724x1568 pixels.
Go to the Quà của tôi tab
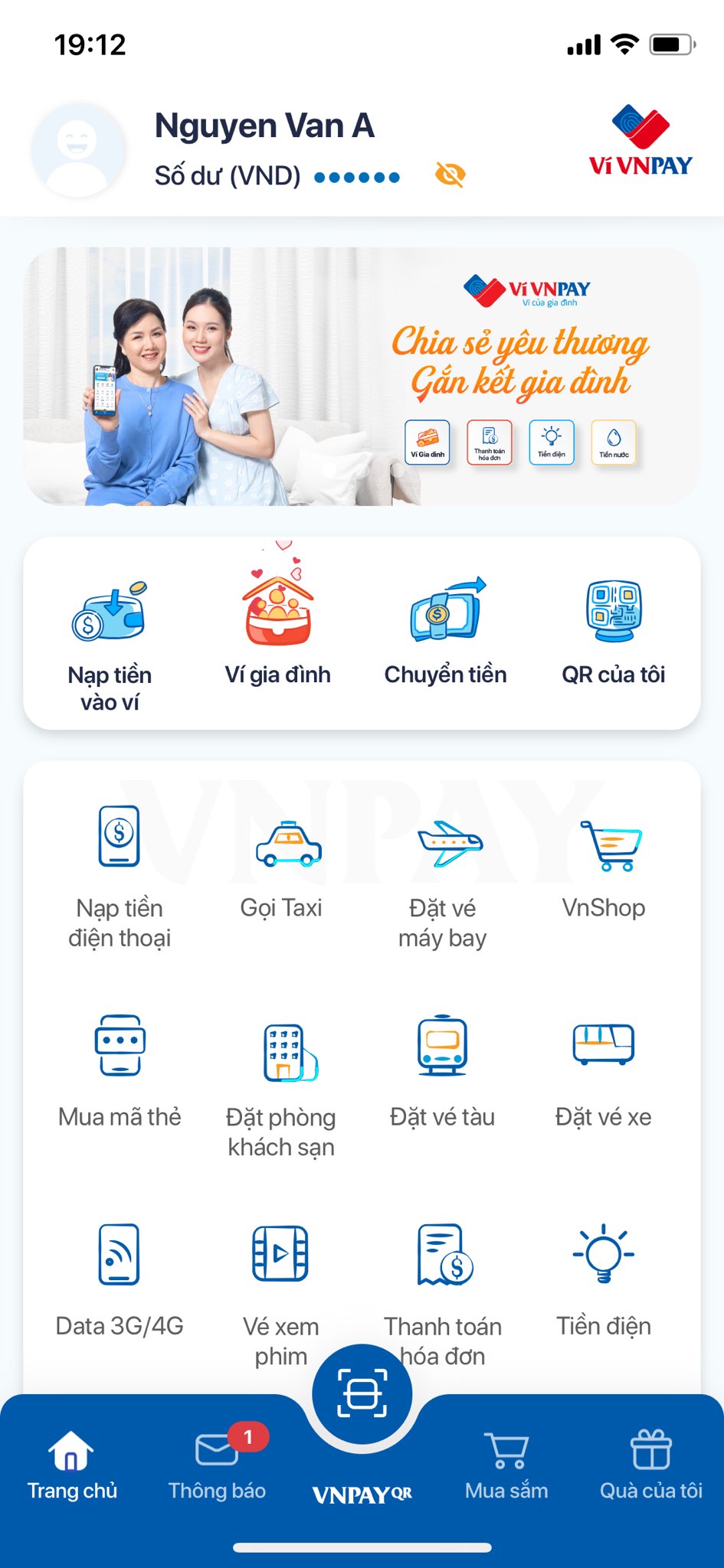tap(651, 1462)
